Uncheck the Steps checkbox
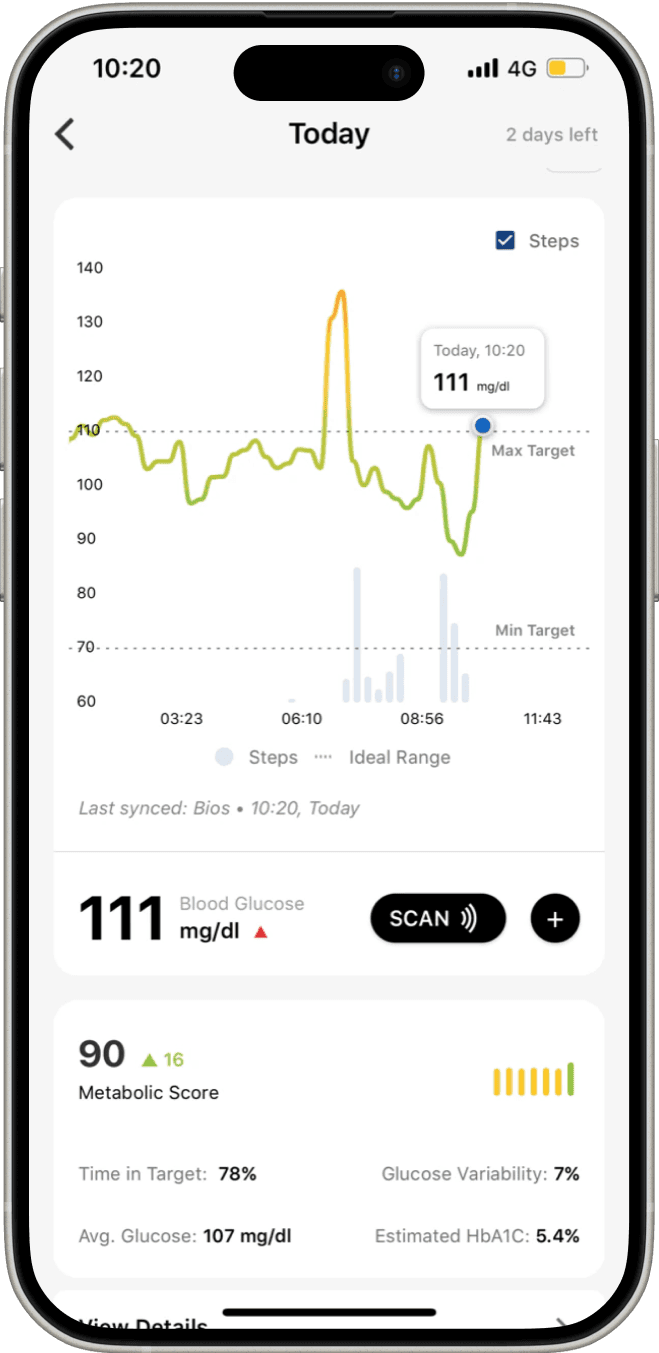The image size is (659, 1353). tap(506, 241)
